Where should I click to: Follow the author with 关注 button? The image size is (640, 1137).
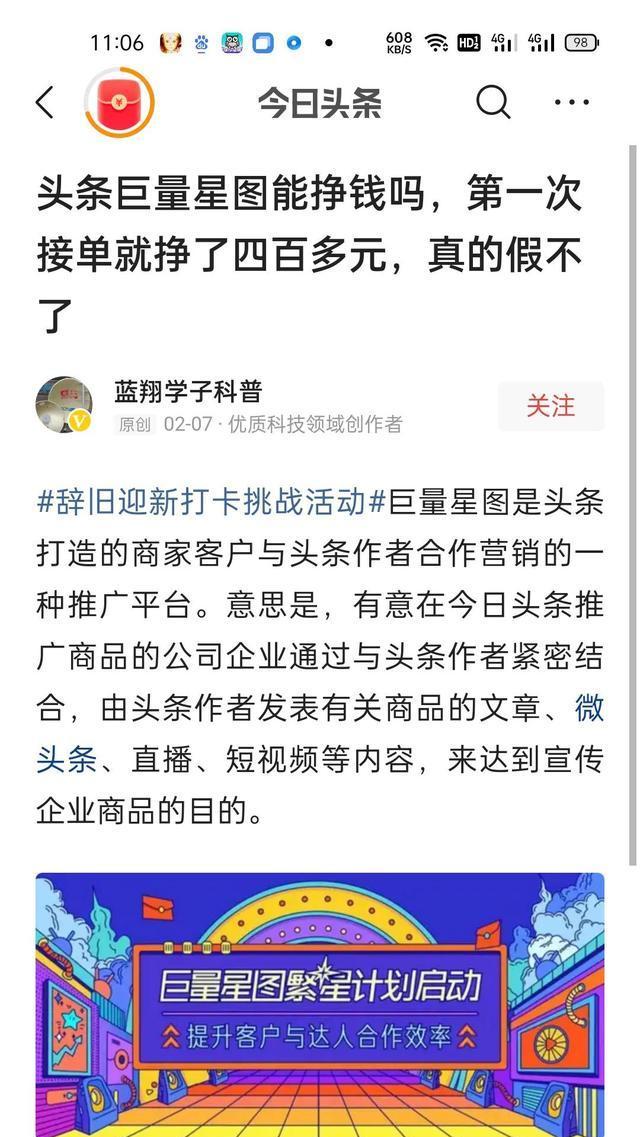(550, 406)
